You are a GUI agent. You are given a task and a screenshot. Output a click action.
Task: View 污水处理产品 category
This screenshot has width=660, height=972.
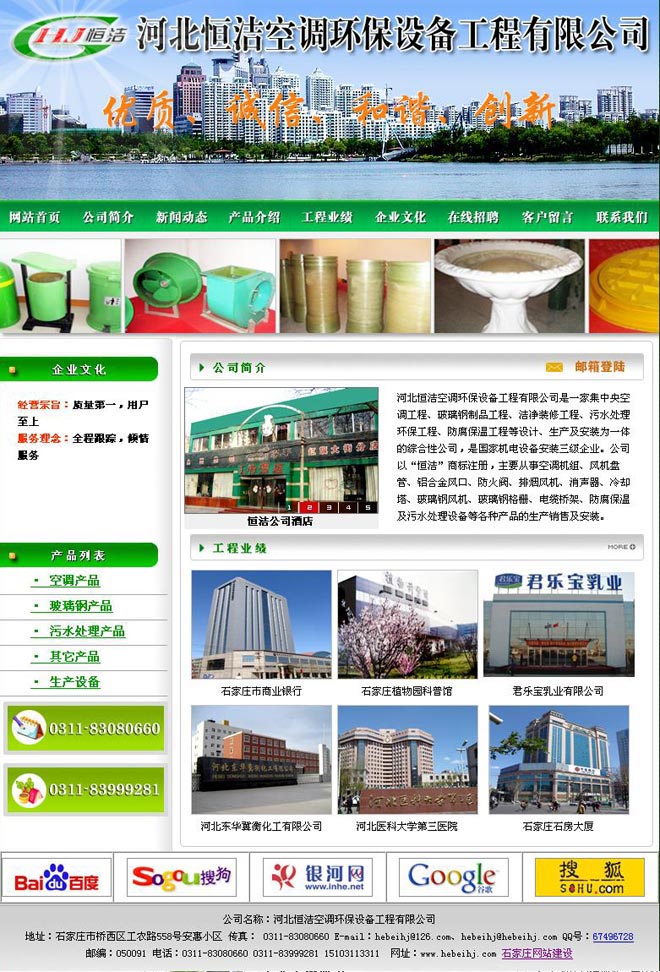(87, 631)
